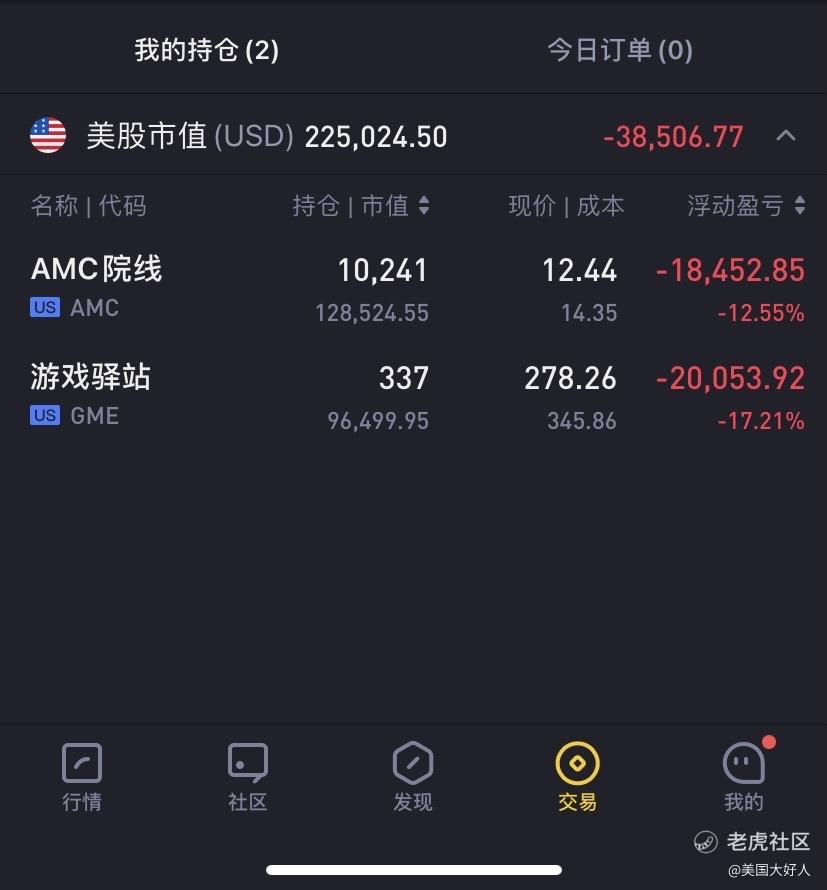
Task: Switch to the 今日订单 tab
Action: [619, 50]
